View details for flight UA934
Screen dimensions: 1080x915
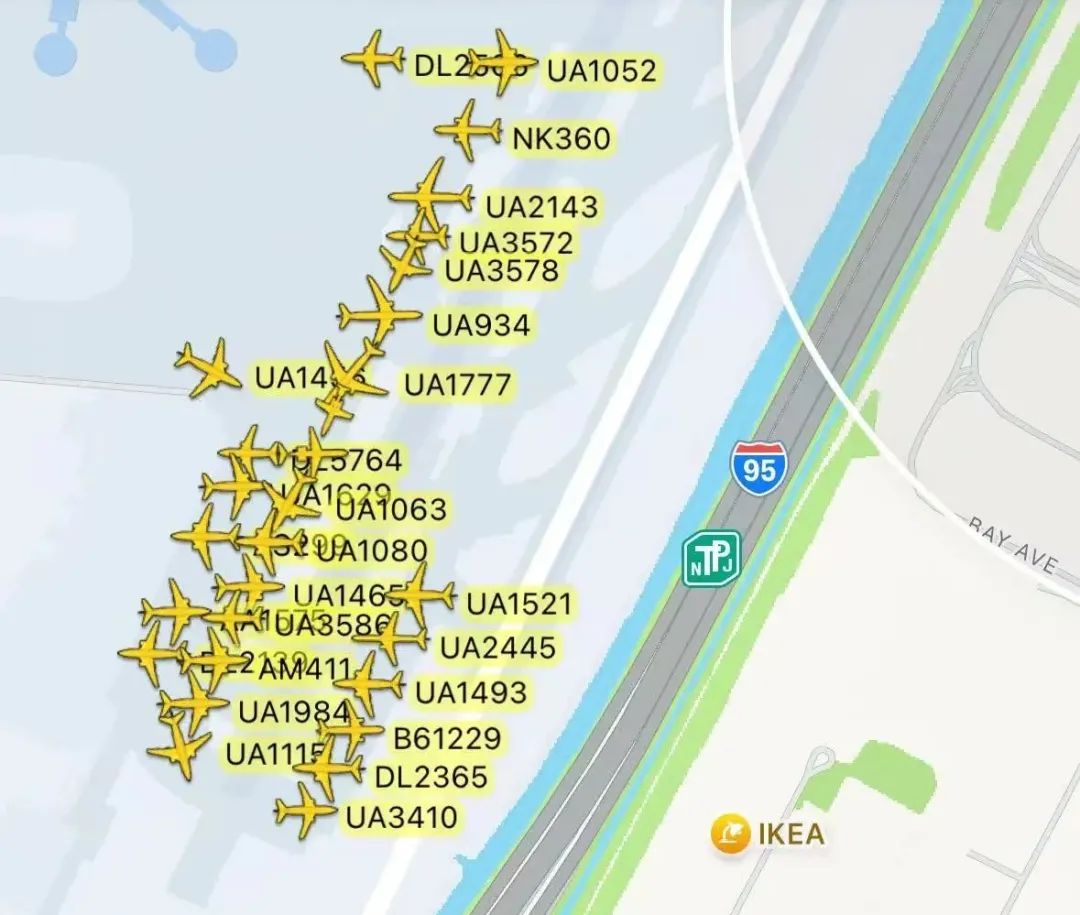[379, 316]
